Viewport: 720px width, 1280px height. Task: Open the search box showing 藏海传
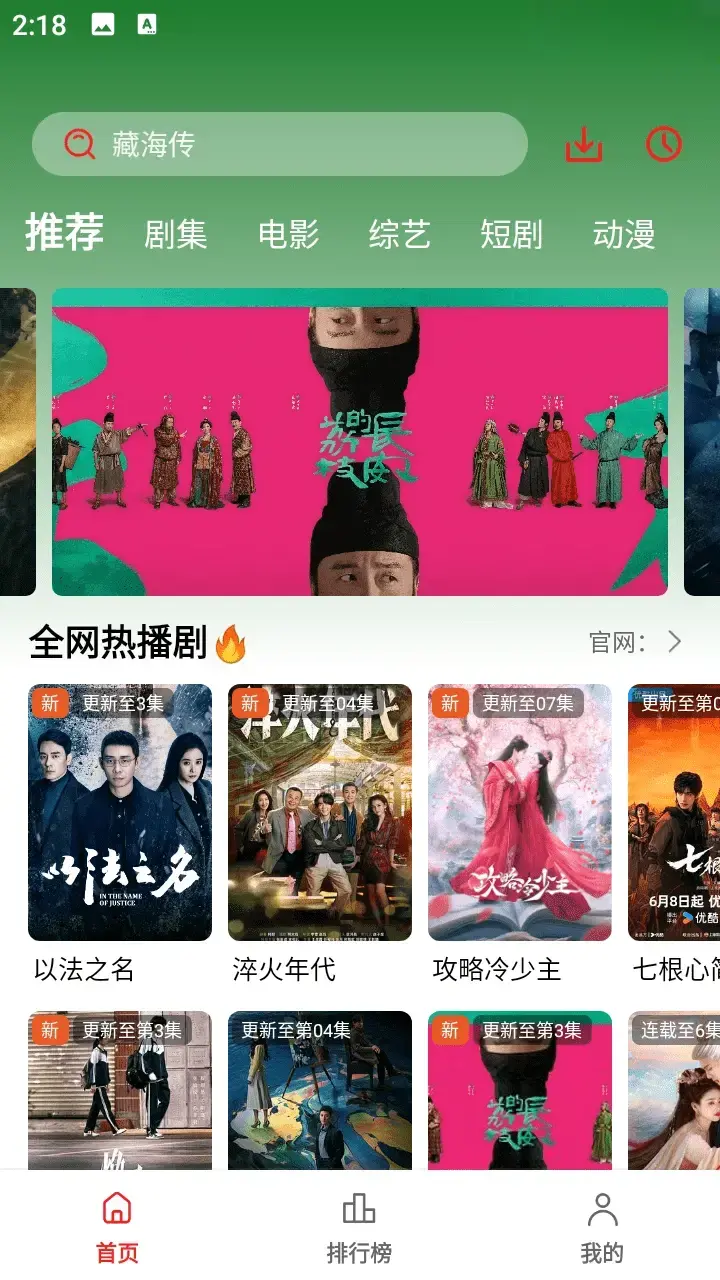coord(279,144)
